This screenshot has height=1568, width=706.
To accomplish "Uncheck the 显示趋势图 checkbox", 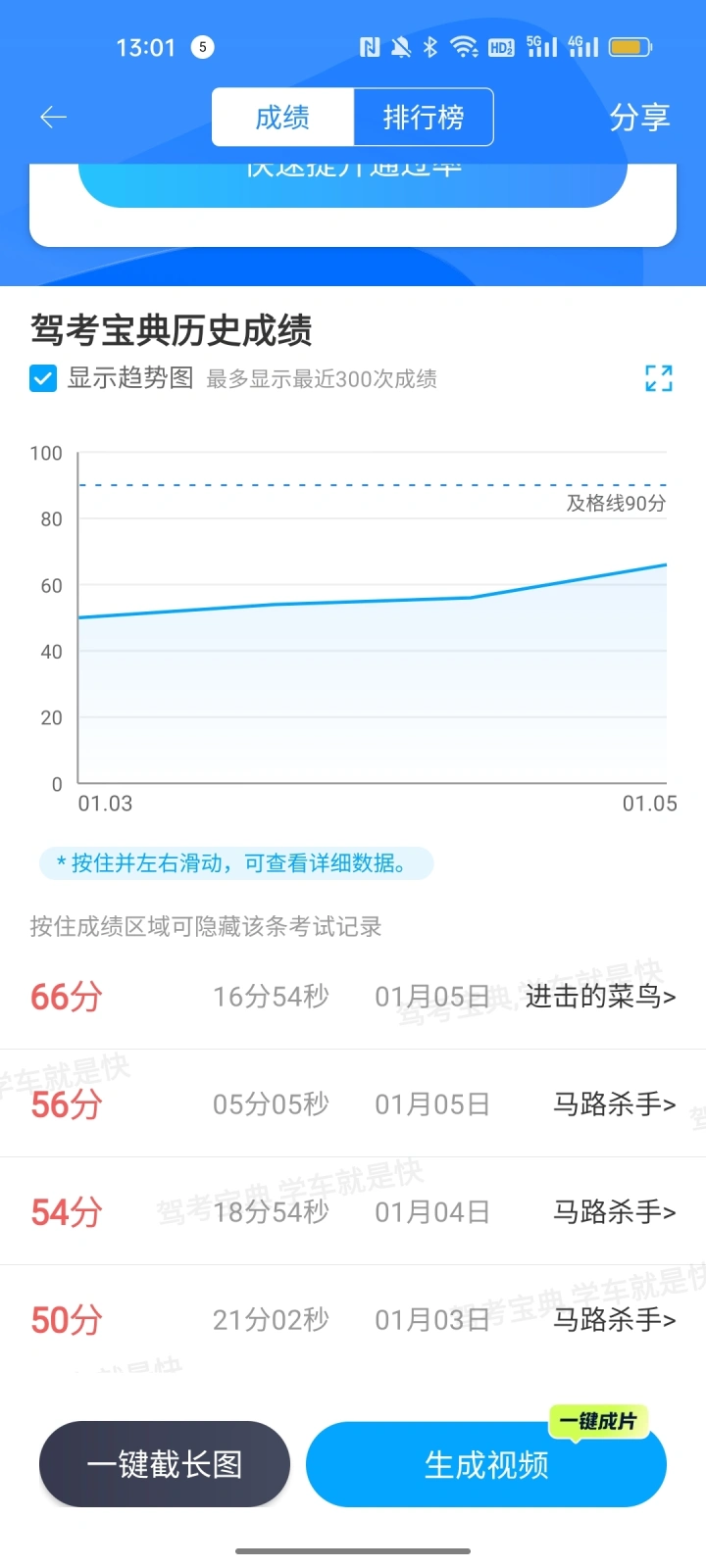I will (43, 378).
